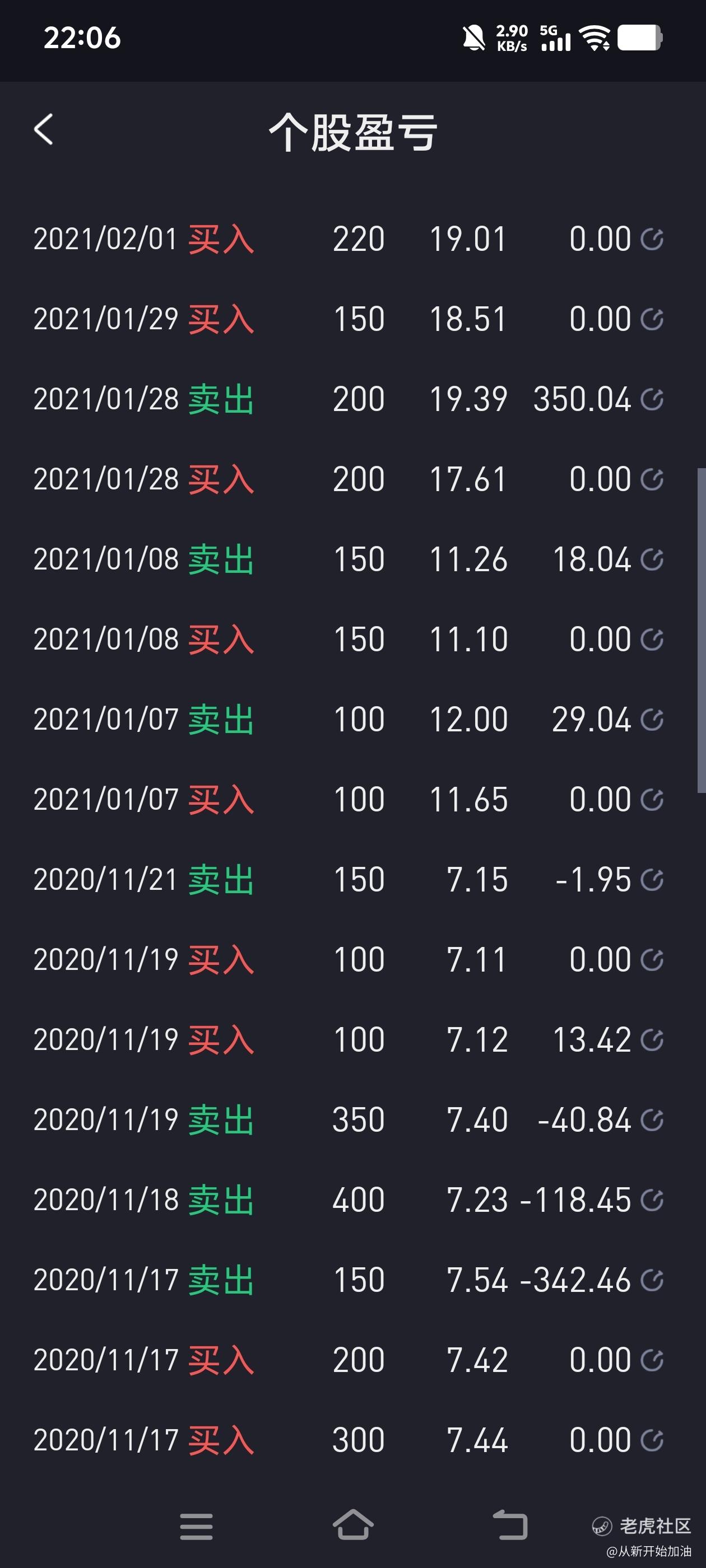Viewport: 706px width, 1568px height.
Task: Tap the share icon on the 2021/01/28 买入 17.61 row
Action: click(652, 479)
